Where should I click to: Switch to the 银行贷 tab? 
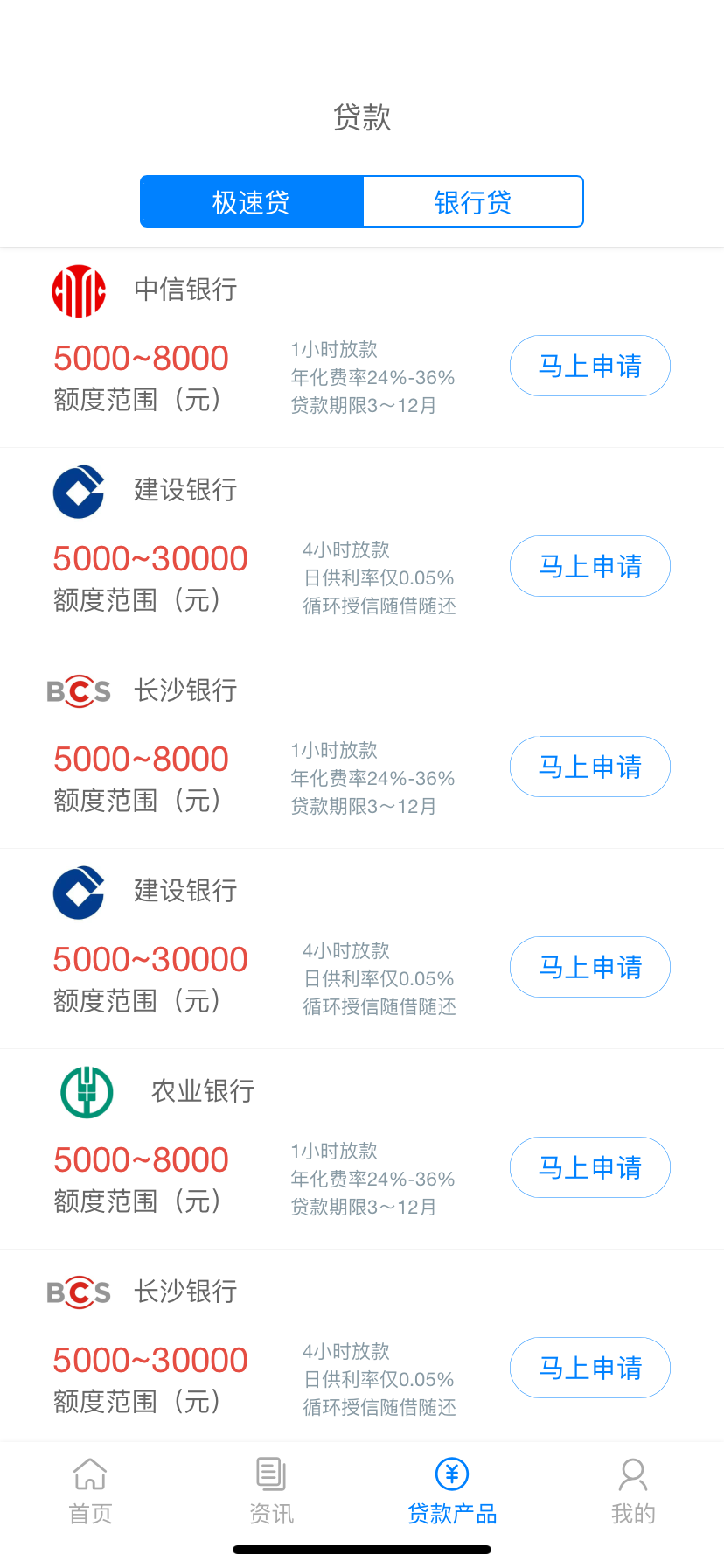pos(473,201)
